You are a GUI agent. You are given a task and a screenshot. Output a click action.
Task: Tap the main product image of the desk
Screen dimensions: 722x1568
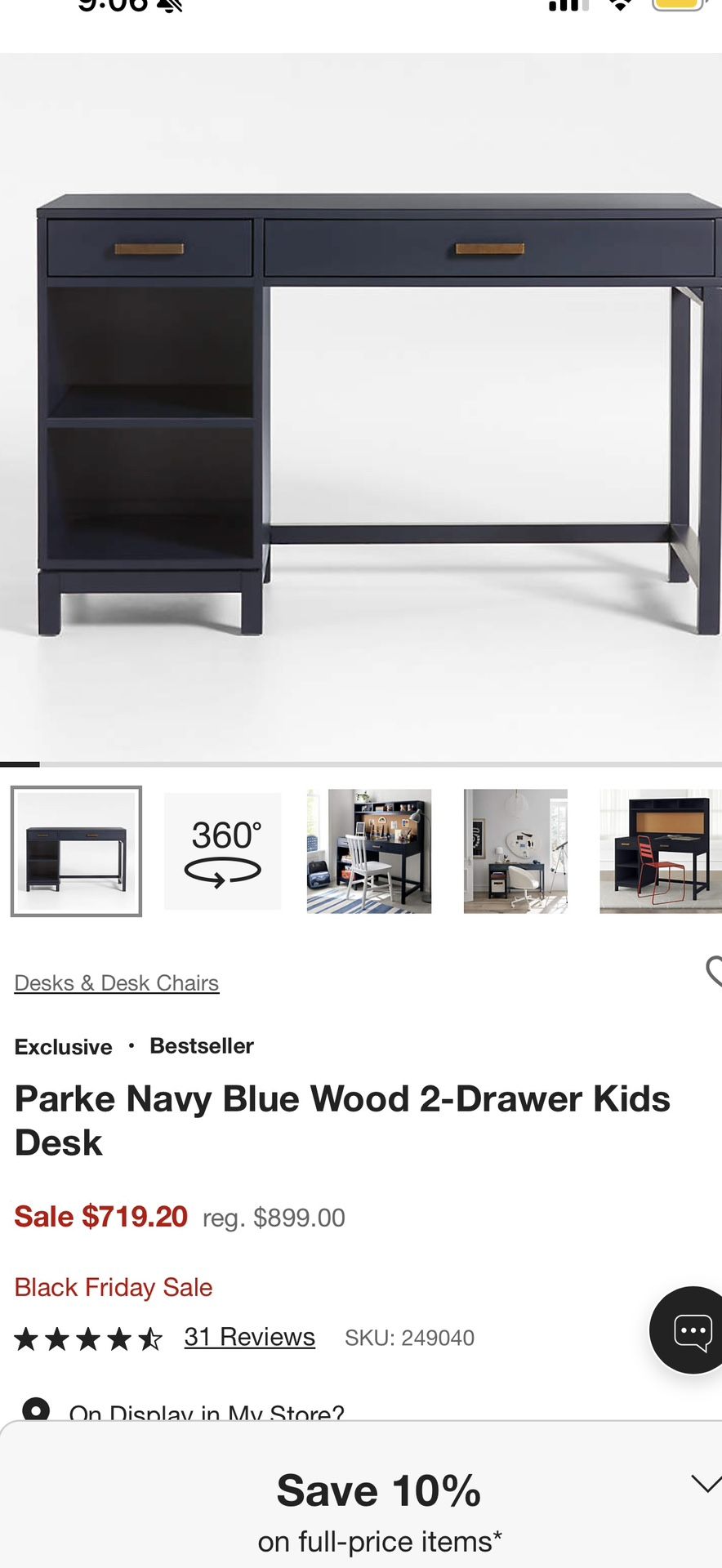[x=361, y=392]
